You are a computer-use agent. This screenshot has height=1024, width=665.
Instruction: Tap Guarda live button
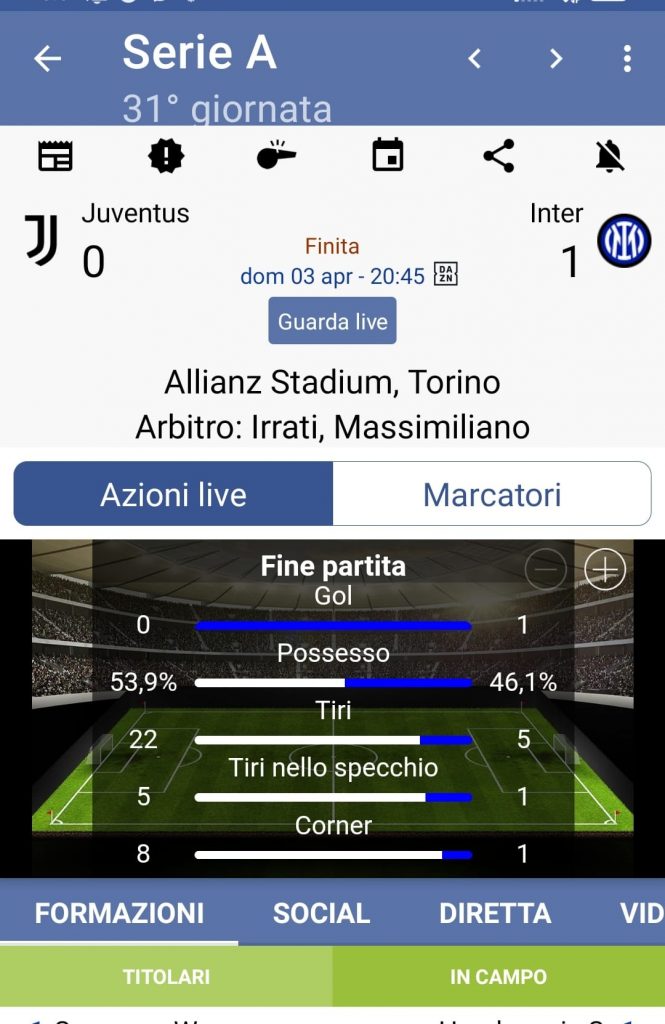point(332,321)
